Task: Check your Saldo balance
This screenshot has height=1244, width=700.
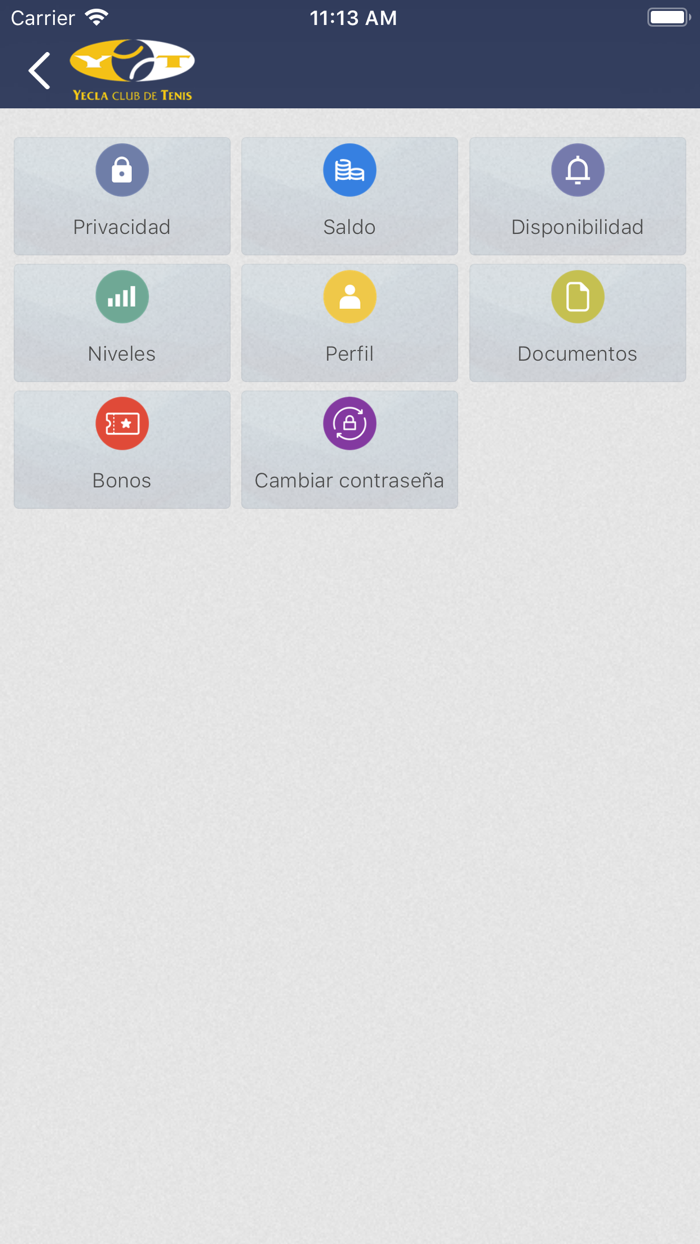Action: point(349,196)
